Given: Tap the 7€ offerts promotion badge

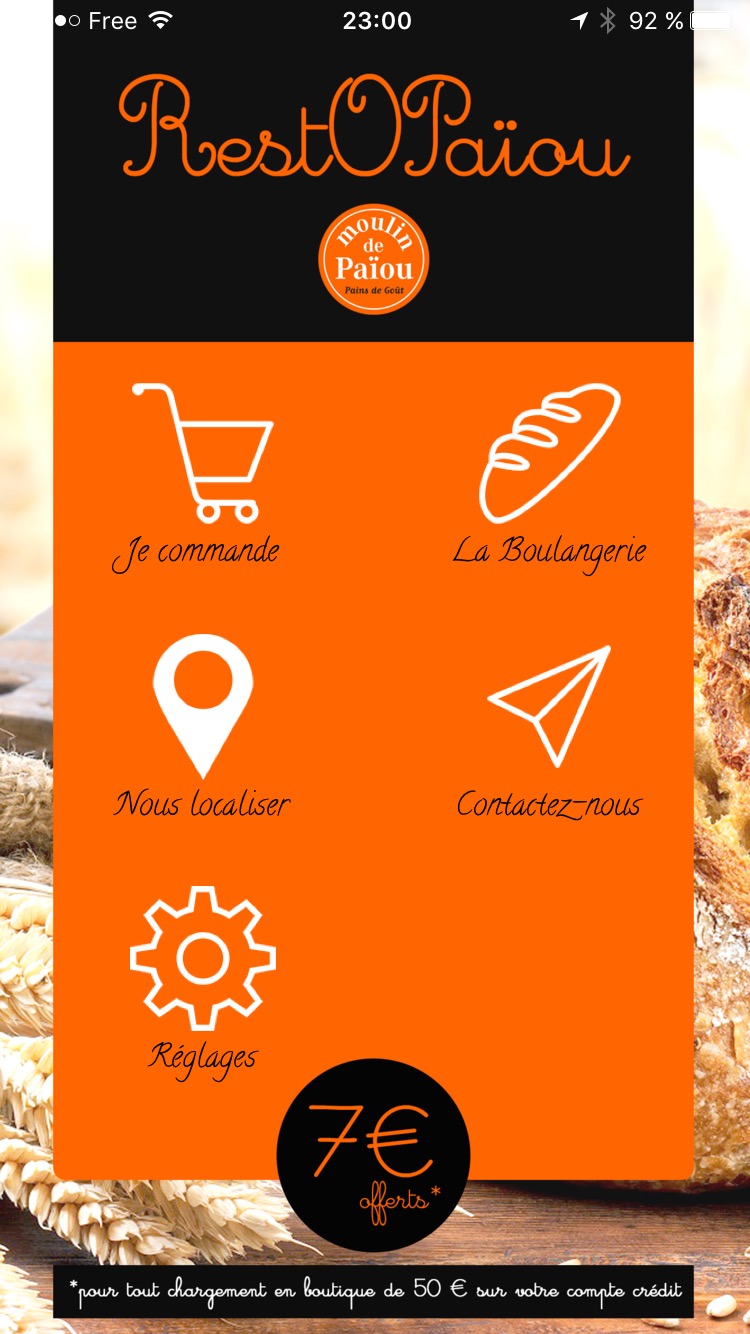Looking at the screenshot, I should [373, 1154].
